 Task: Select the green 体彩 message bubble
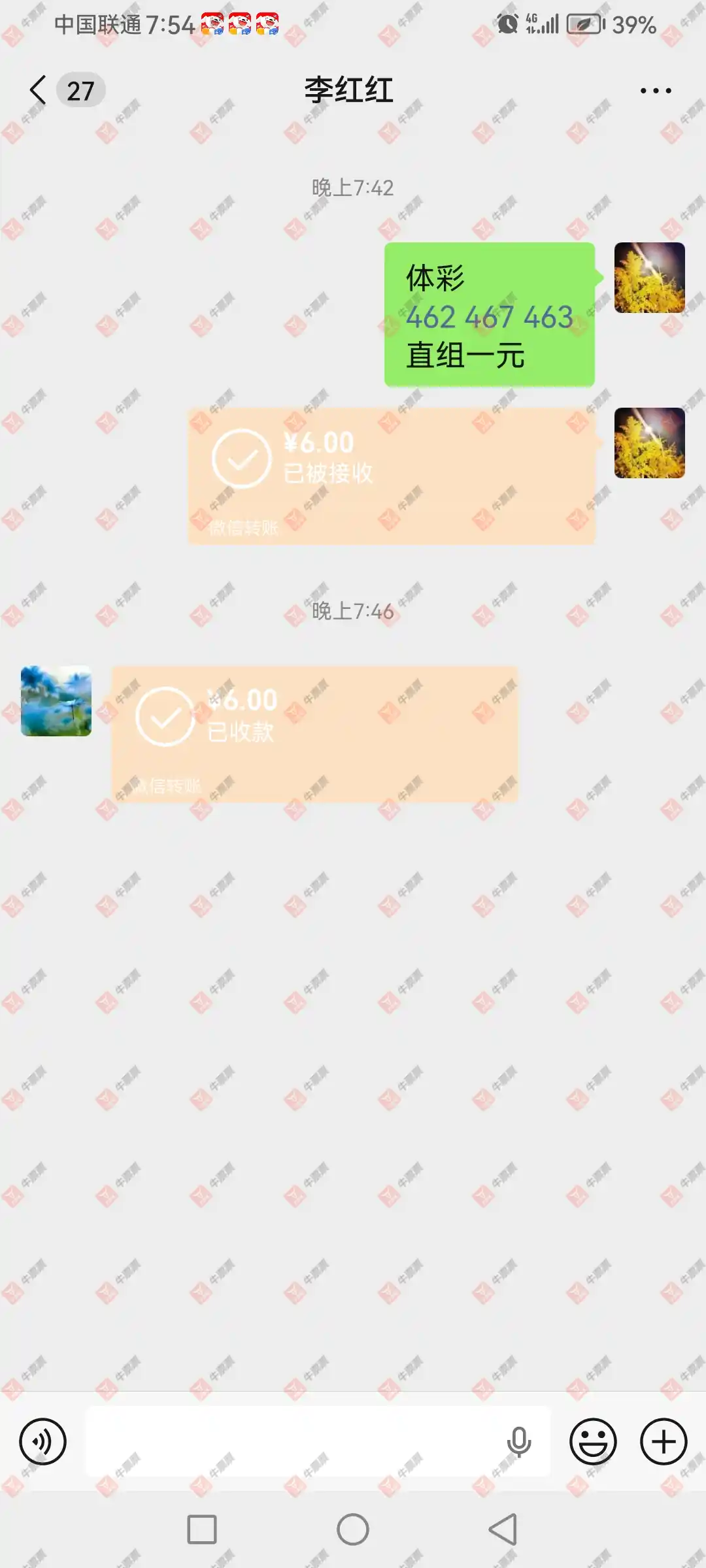(x=490, y=316)
